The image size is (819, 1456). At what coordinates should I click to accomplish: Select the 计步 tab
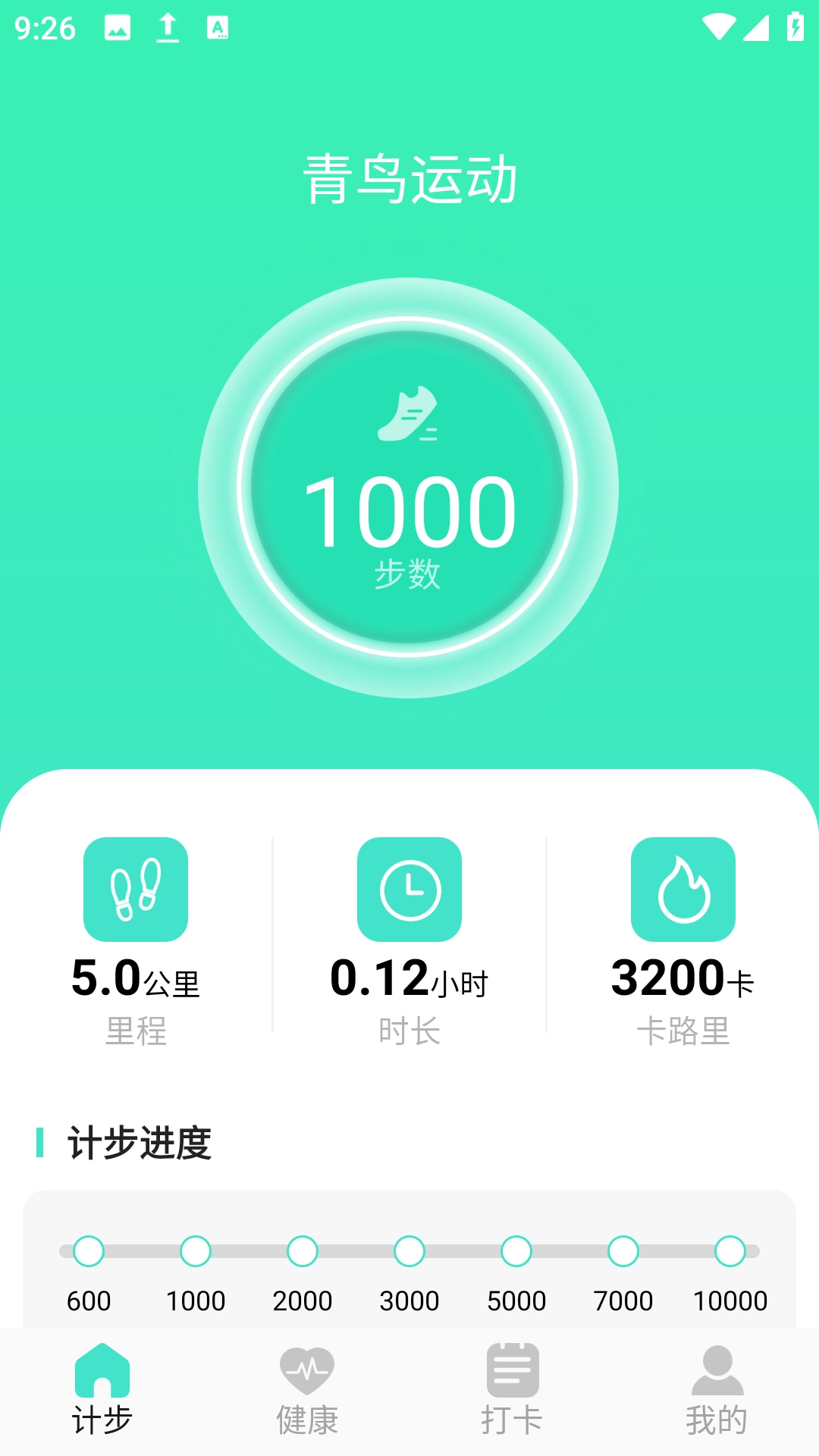tap(102, 1390)
